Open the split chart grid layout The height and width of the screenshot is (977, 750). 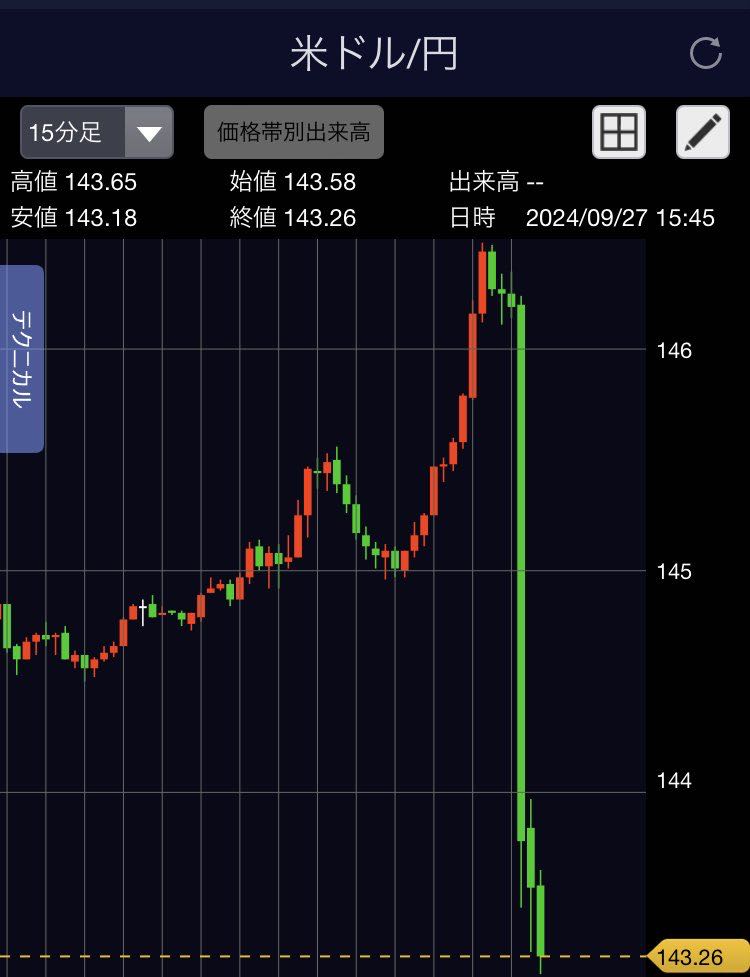619,132
